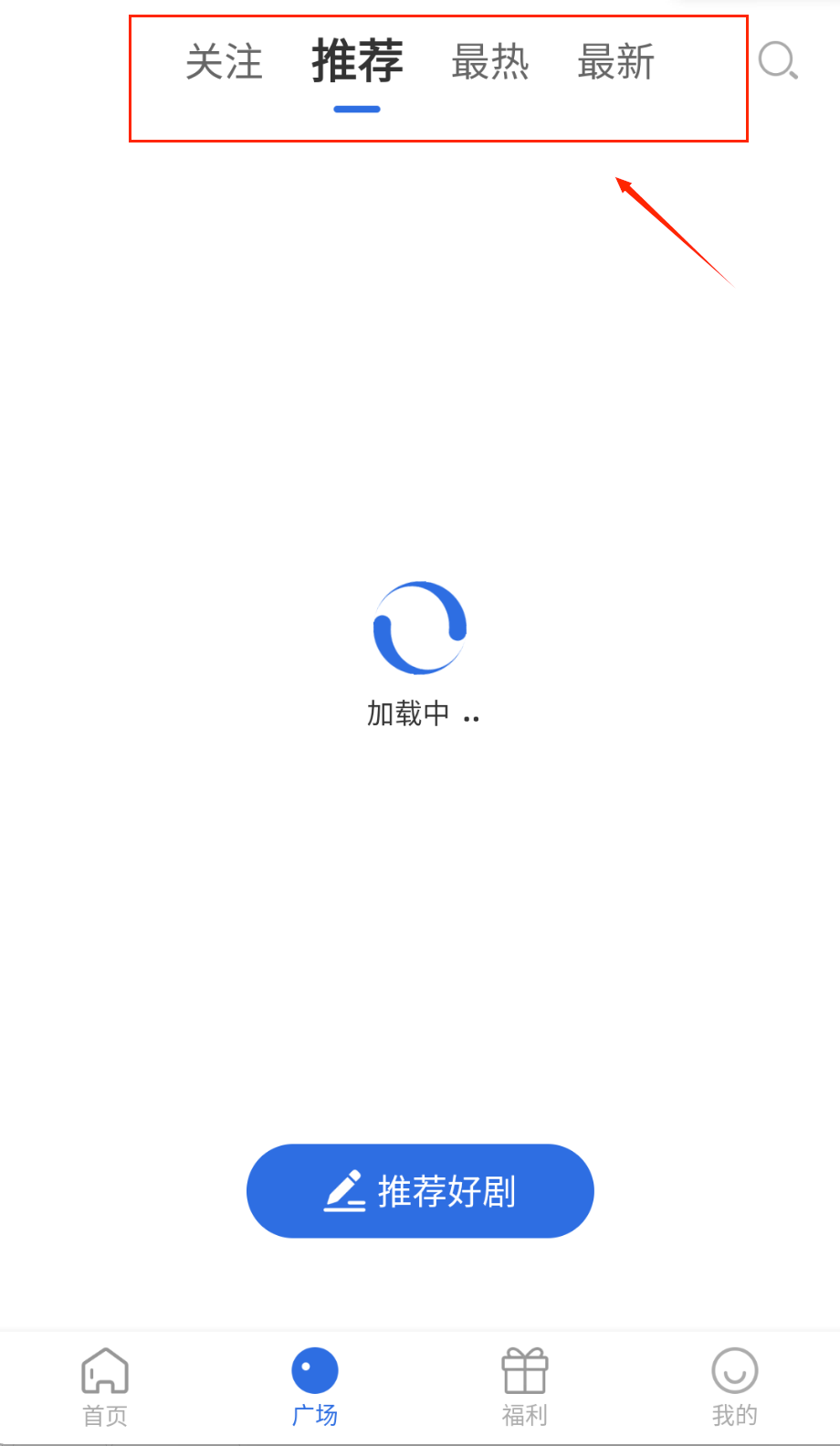Screen dimensions: 840x1446
Task: Open the search magnifier icon
Action: pos(778,61)
